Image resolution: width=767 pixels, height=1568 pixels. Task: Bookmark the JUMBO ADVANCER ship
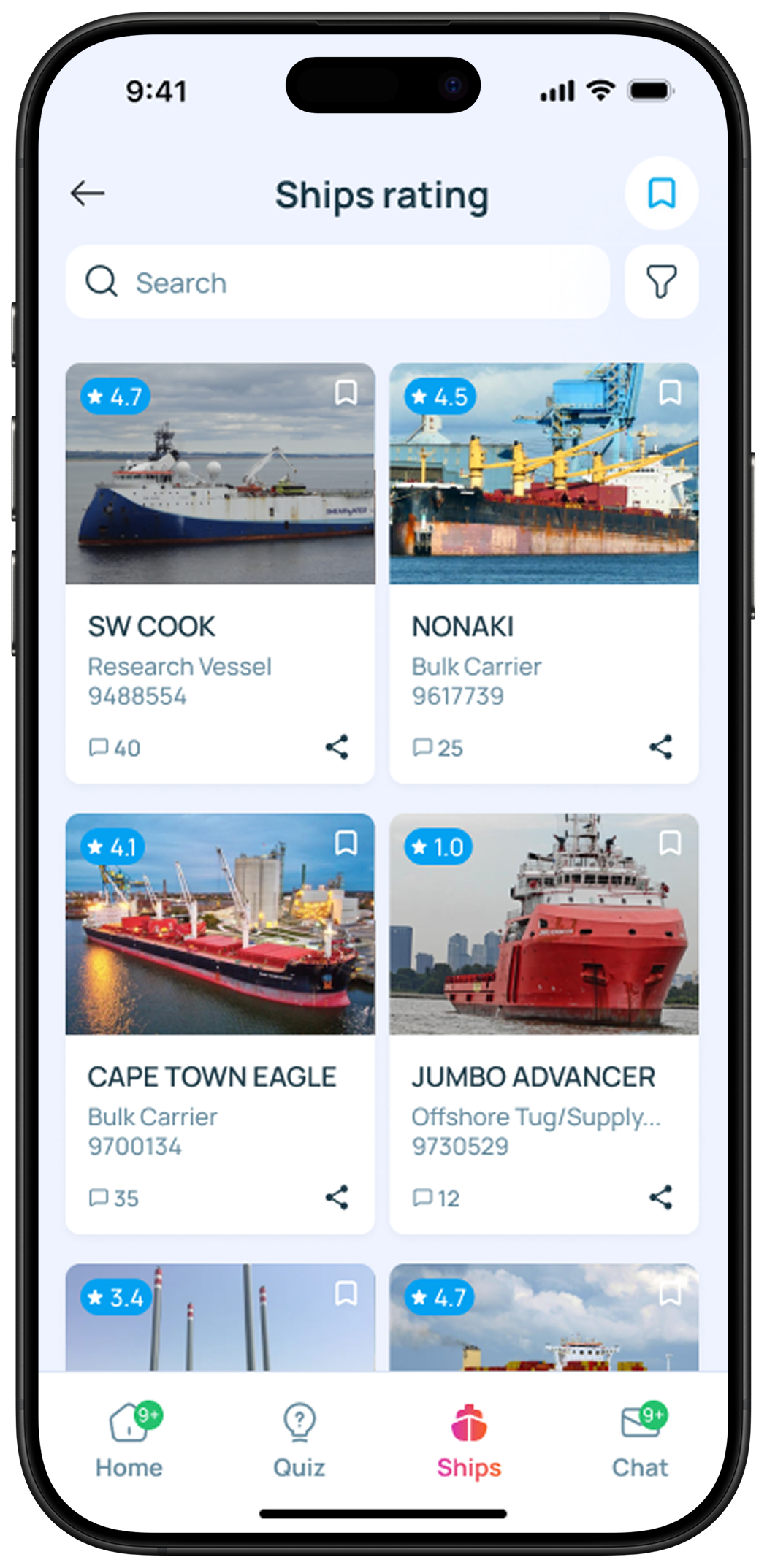670,844
